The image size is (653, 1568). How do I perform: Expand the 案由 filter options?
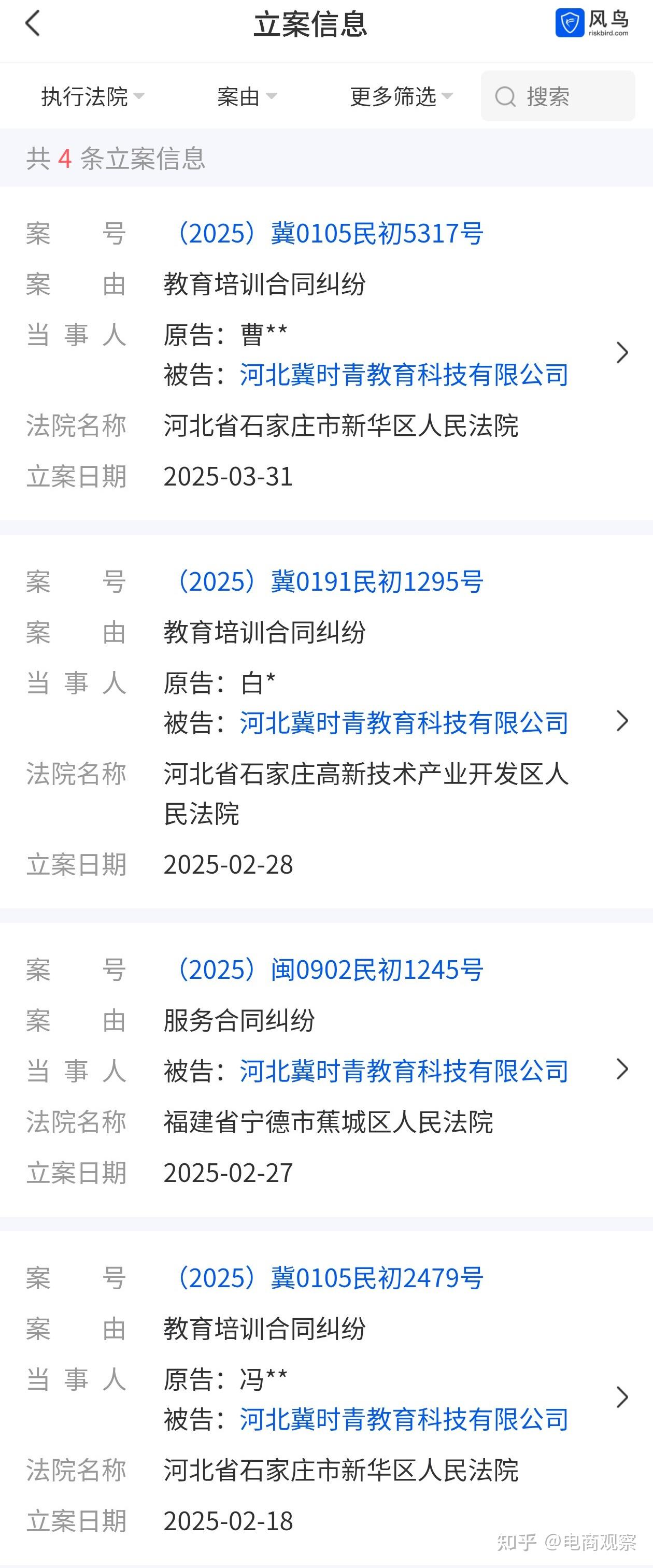pos(247,95)
